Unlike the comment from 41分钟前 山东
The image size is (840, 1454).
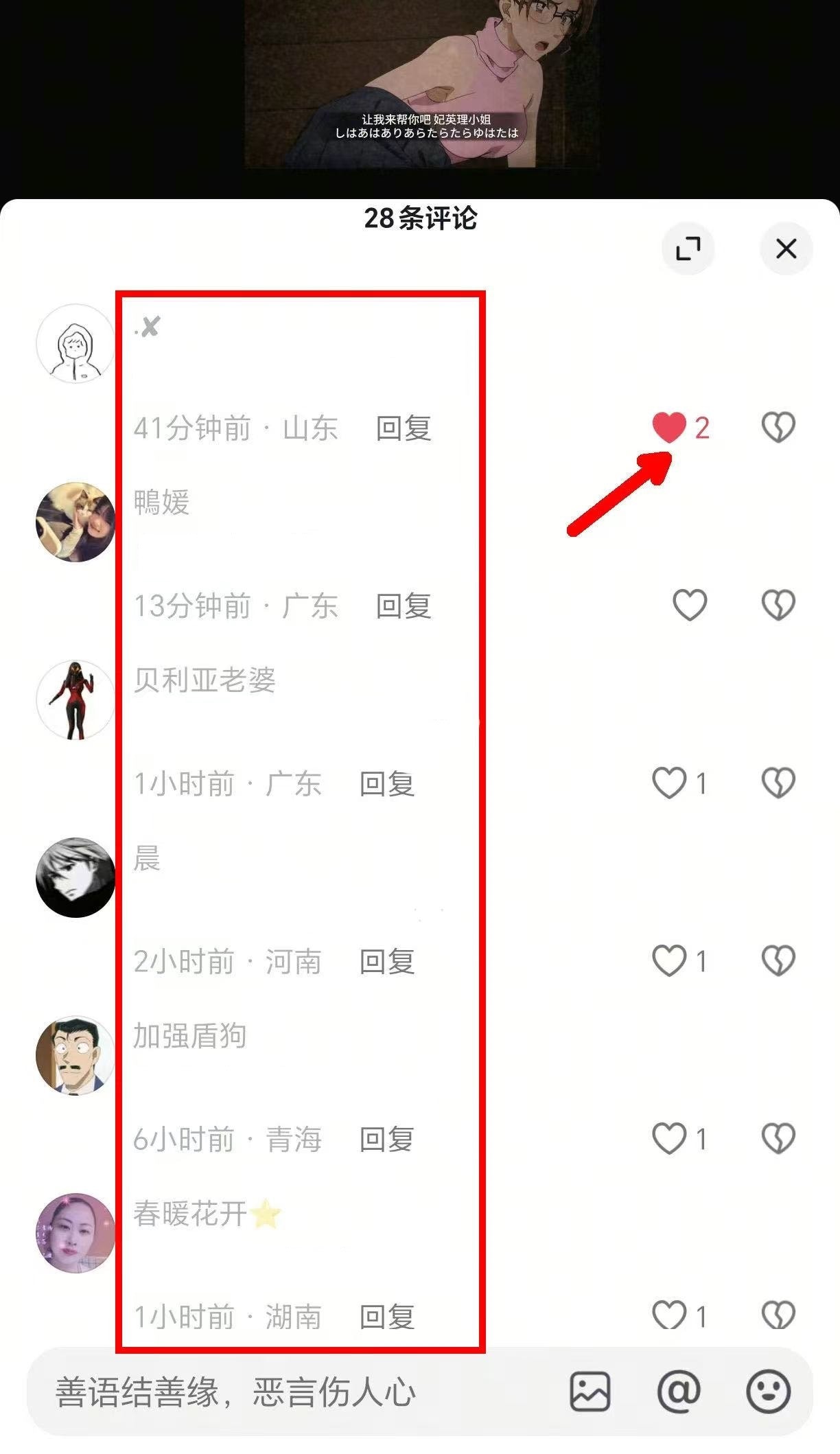tap(669, 427)
